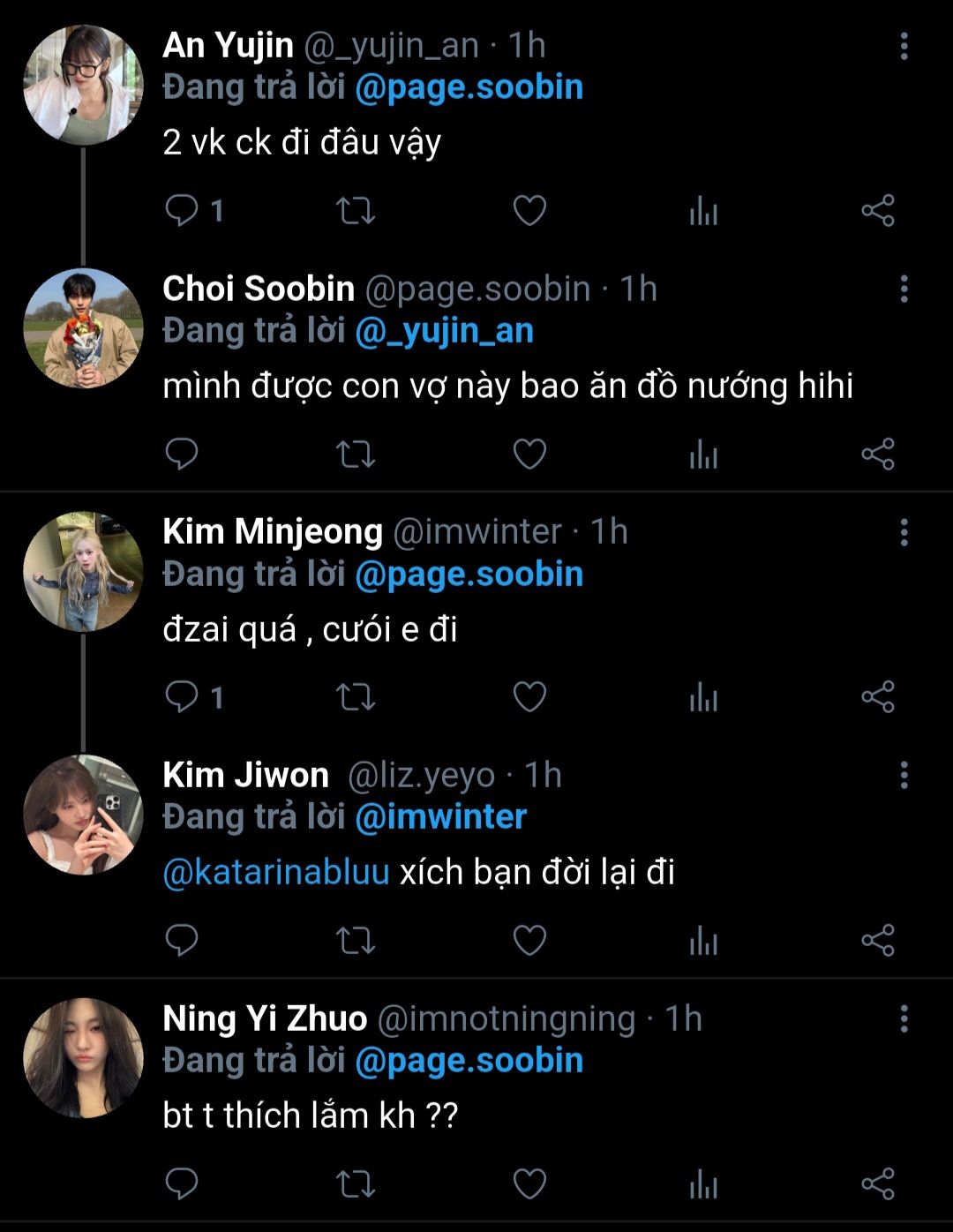View An Yujin's profile avatar
The height and width of the screenshot is (1232, 953).
pyautogui.click(x=83, y=85)
